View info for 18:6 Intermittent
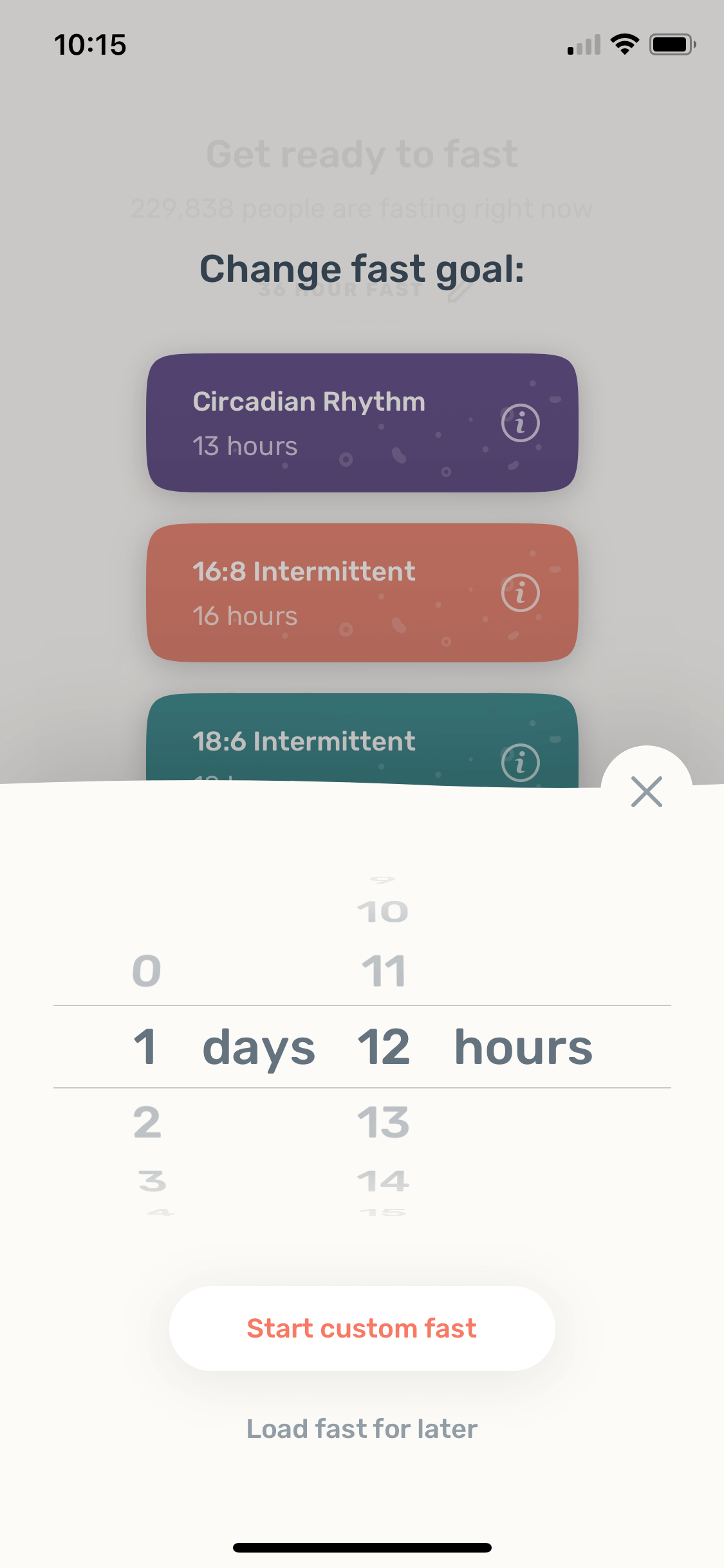Screen dimensions: 724x1568 point(520,763)
